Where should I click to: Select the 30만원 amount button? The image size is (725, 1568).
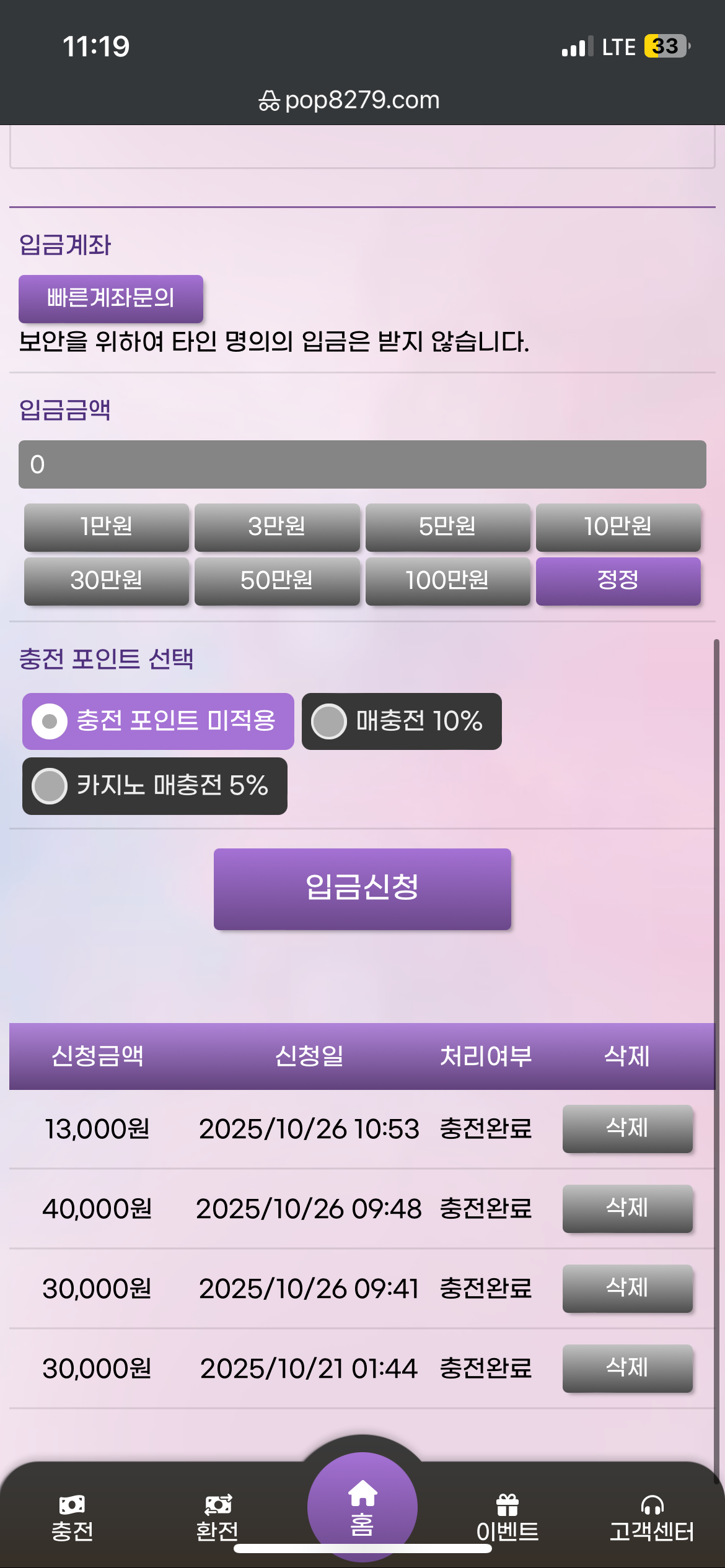pos(107,581)
